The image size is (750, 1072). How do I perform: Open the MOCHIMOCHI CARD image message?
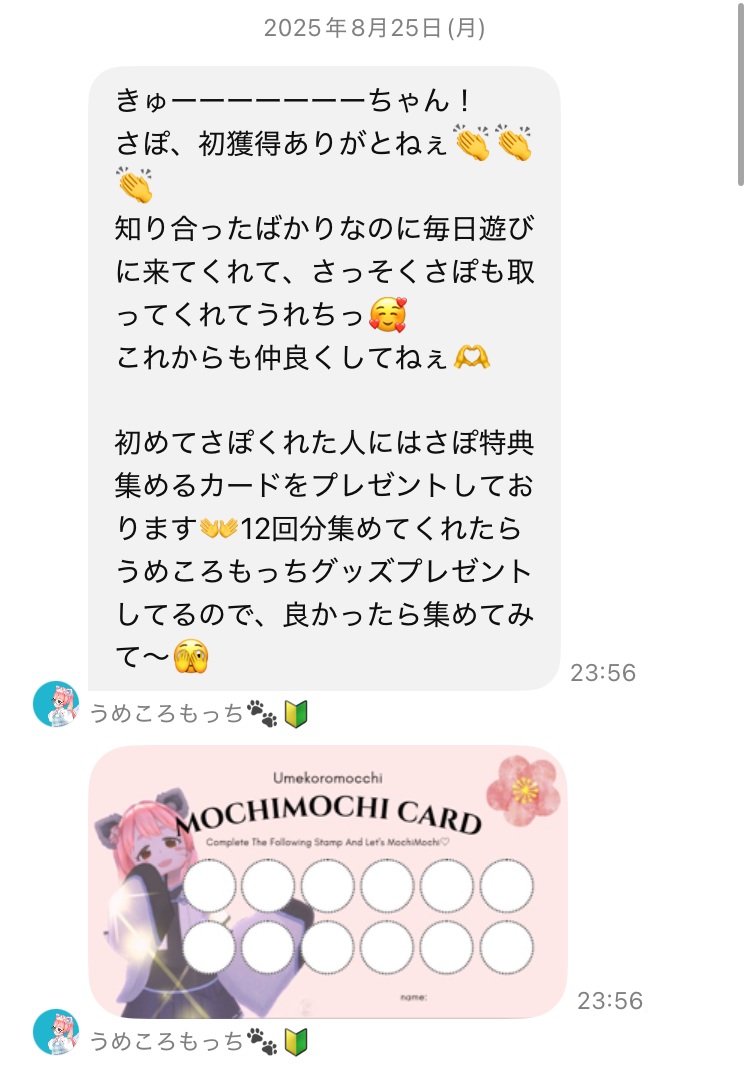click(328, 881)
